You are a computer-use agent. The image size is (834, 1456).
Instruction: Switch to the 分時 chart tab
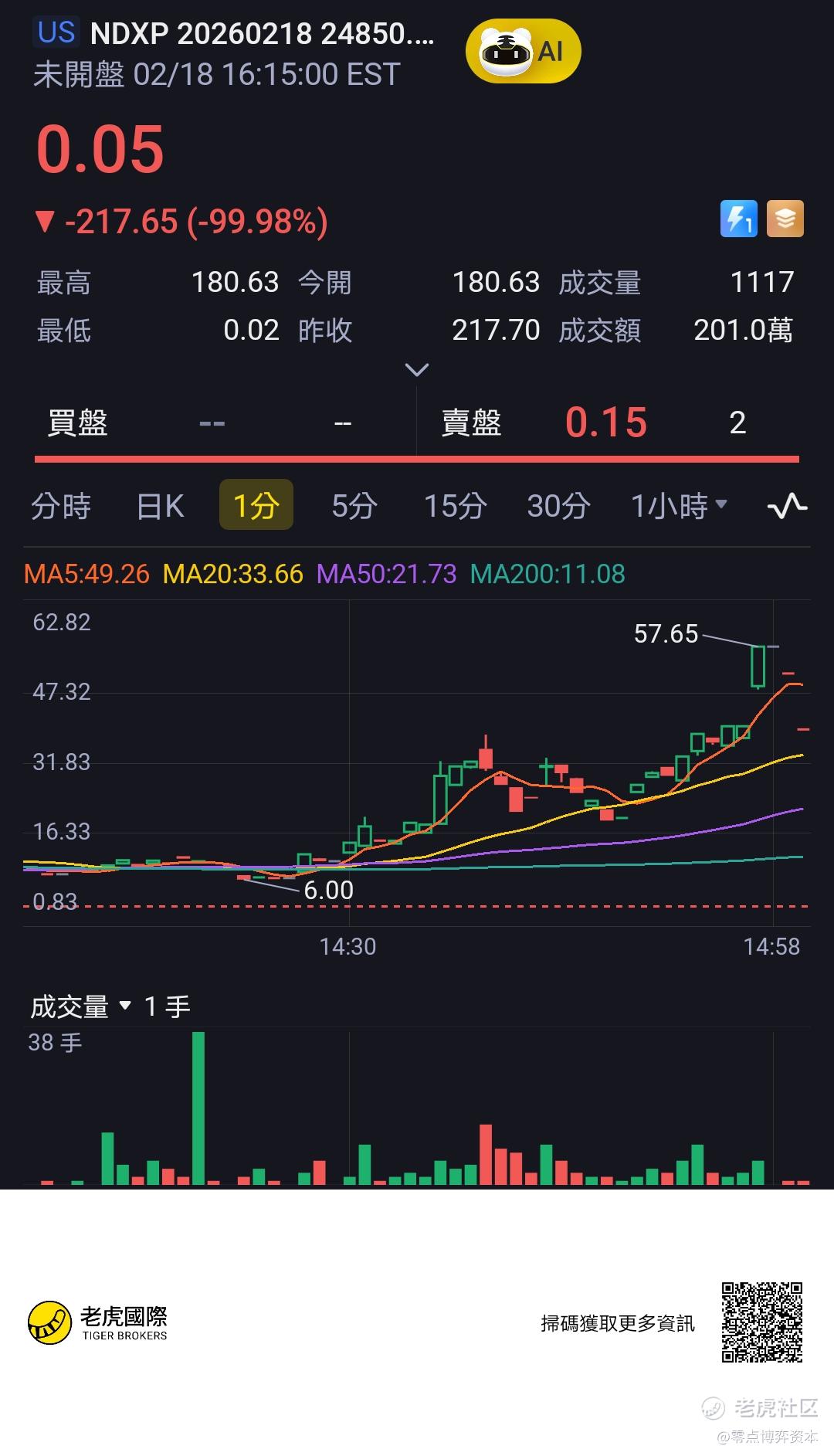pyautogui.click(x=61, y=506)
